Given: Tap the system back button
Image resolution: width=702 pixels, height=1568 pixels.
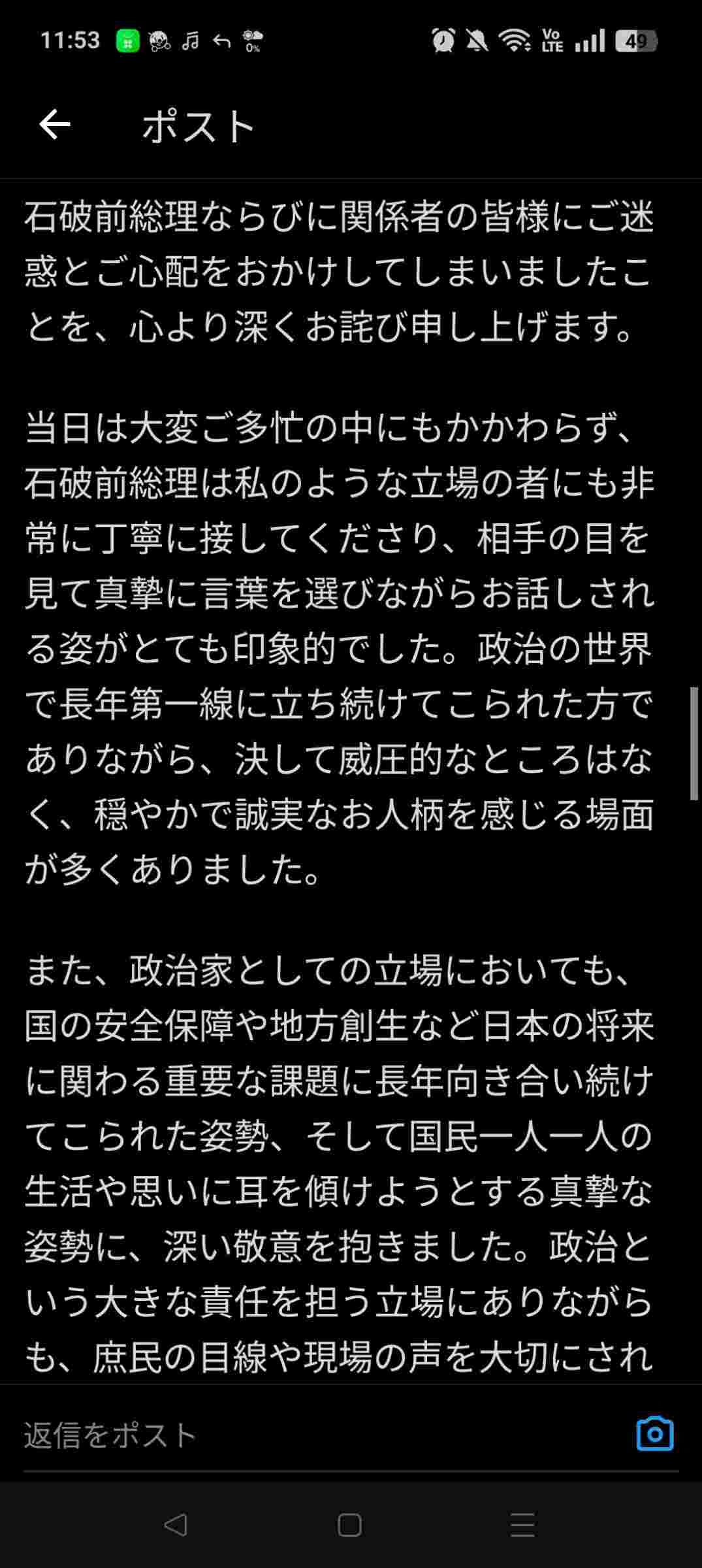Looking at the screenshot, I should click(x=176, y=1525).
